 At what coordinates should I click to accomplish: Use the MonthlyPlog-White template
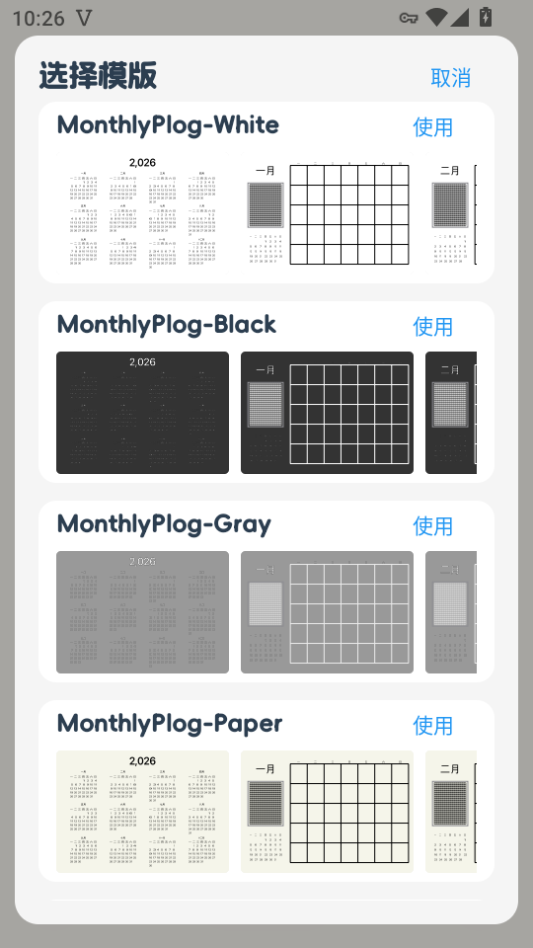click(433, 127)
